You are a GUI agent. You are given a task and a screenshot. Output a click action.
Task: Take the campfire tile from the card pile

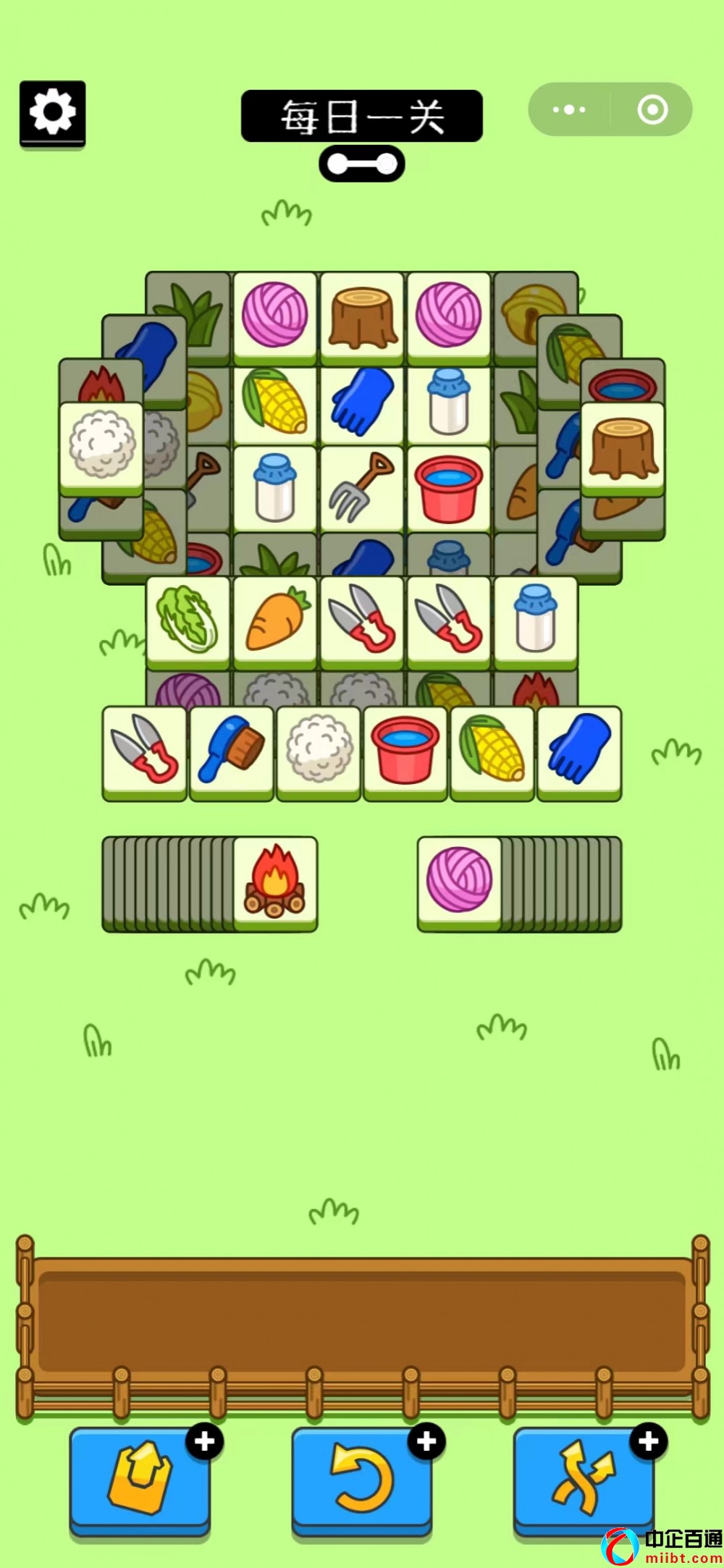point(275,881)
